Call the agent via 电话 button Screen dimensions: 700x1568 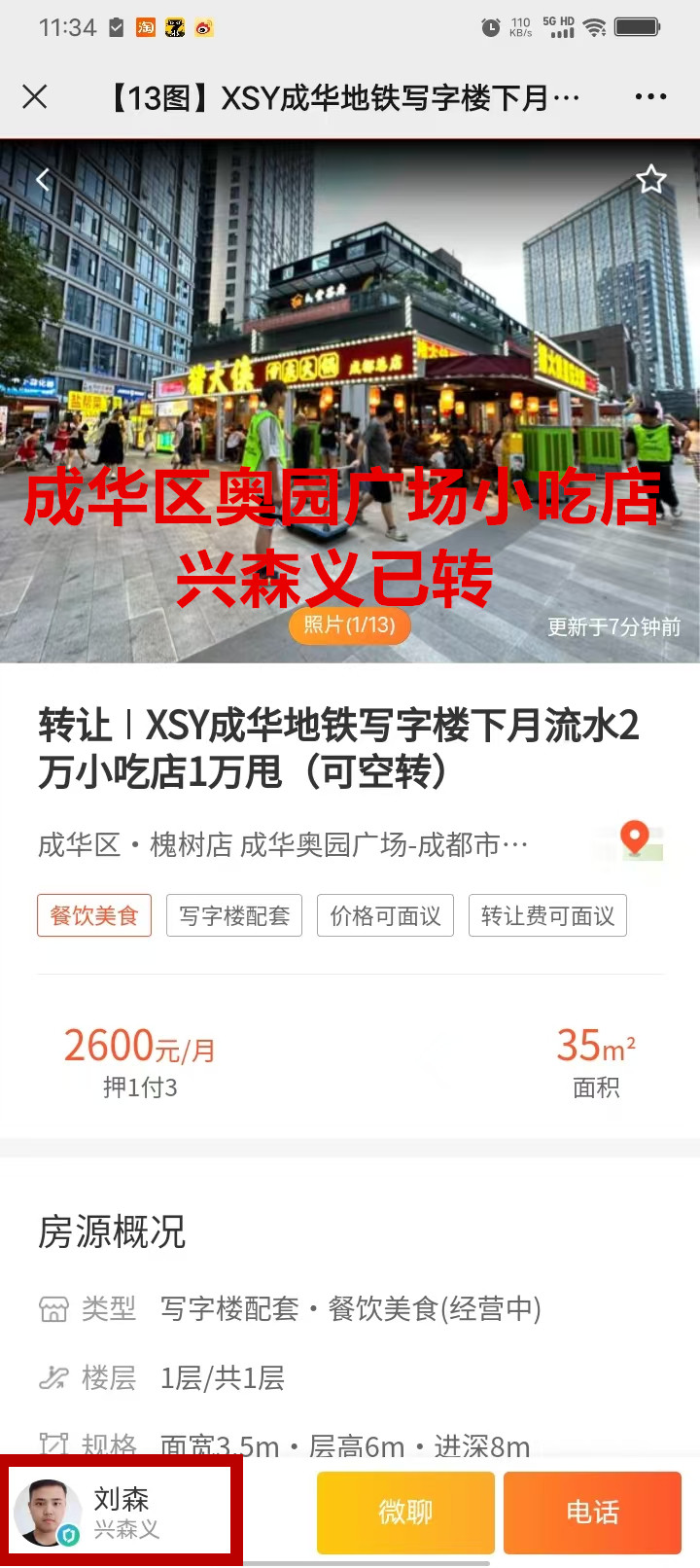click(592, 1512)
